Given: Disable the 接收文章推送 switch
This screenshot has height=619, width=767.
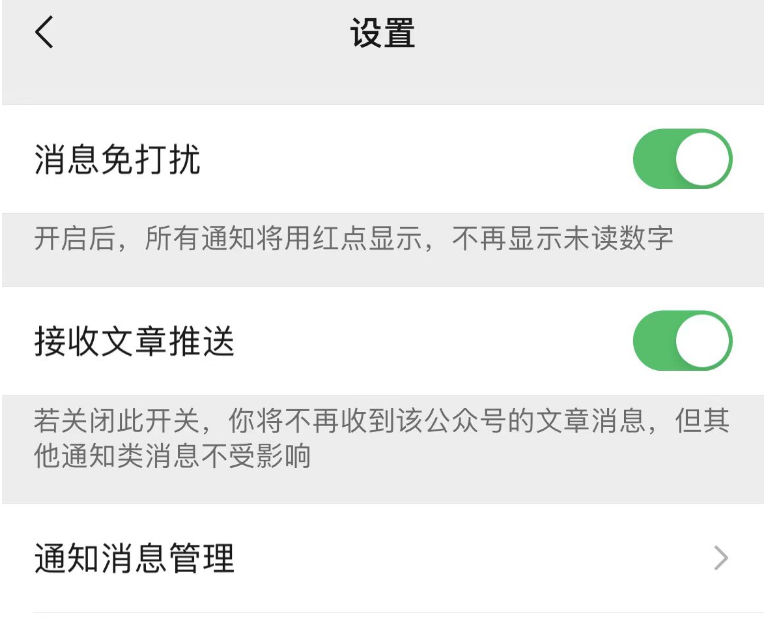Looking at the screenshot, I should (x=682, y=341).
